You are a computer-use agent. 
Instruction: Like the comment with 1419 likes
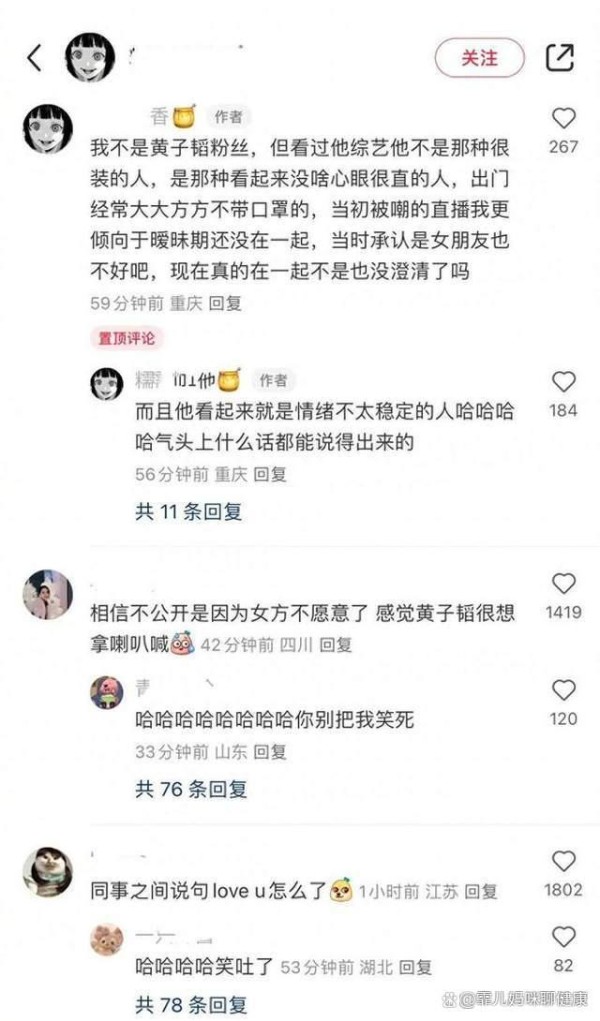[564, 583]
